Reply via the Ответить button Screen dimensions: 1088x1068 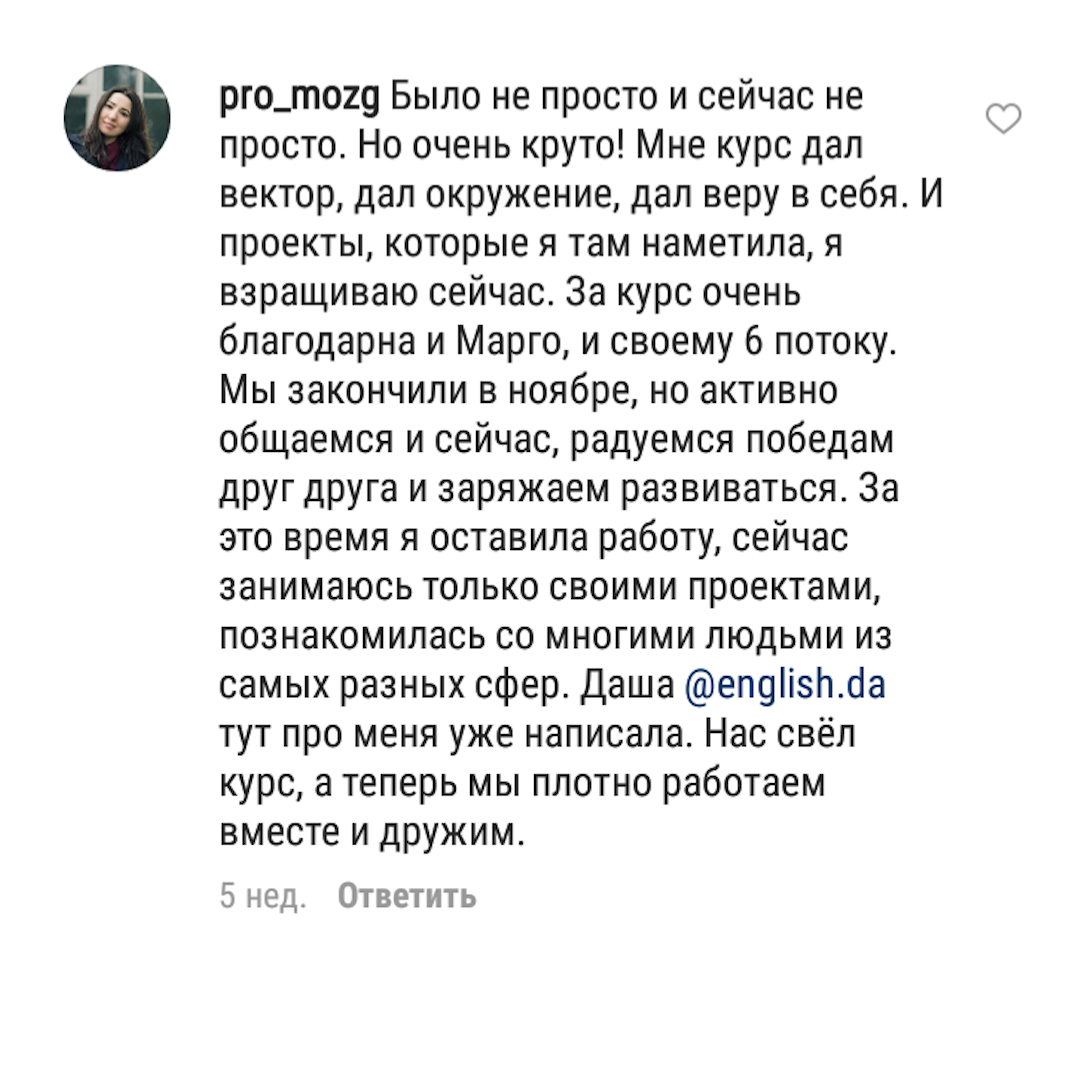pyautogui.click(x=407, y=896)
